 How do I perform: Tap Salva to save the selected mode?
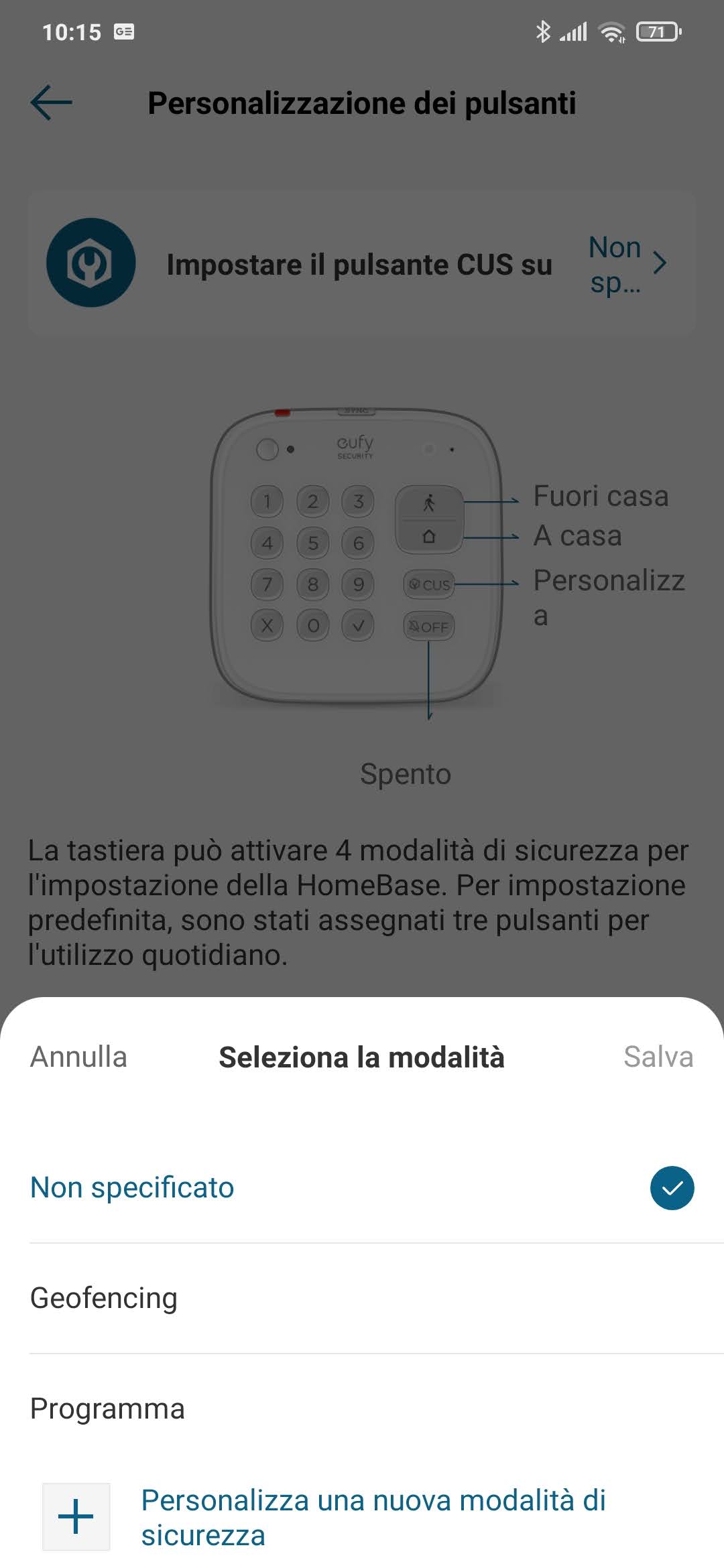(658, 1057)
